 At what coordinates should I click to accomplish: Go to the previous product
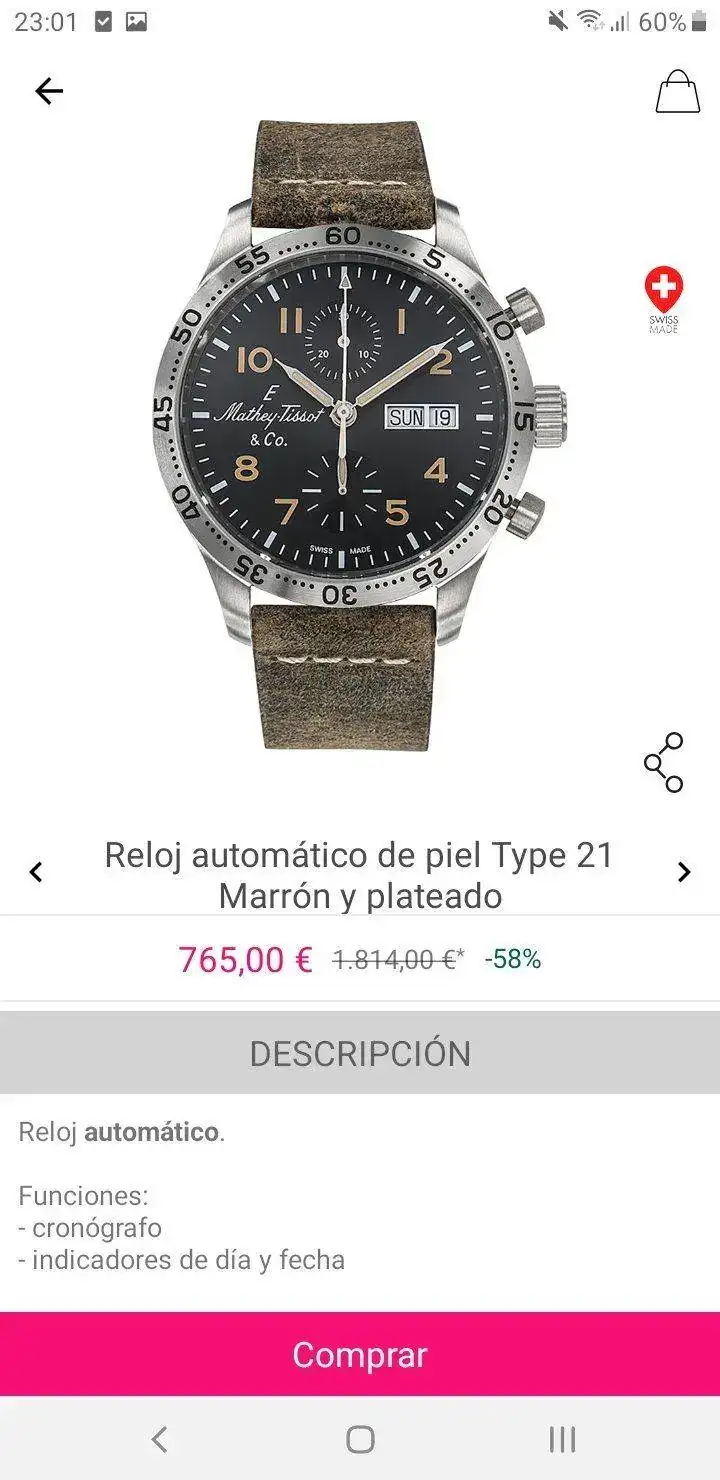tap(36, 872)
